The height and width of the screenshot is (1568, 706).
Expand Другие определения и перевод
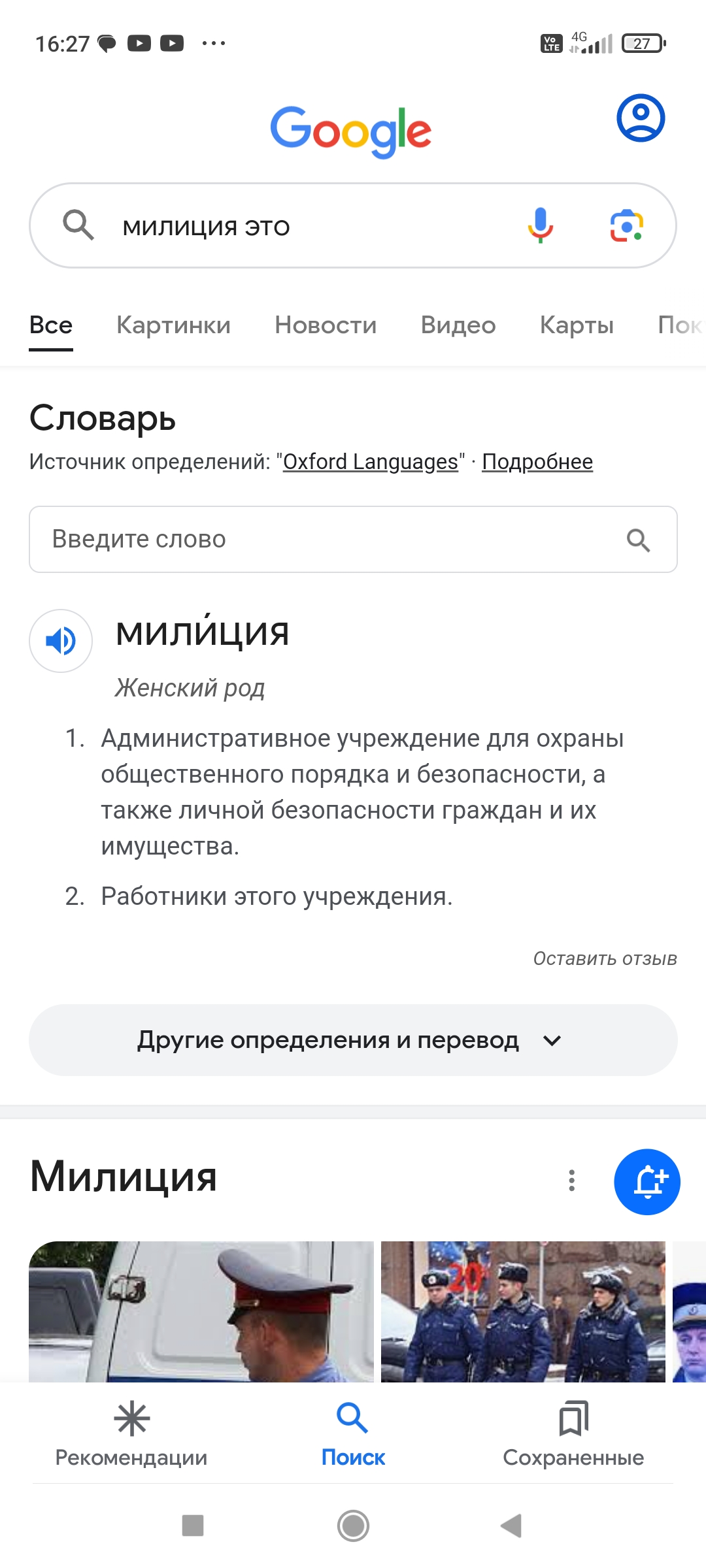click(x=353, y=1040)
